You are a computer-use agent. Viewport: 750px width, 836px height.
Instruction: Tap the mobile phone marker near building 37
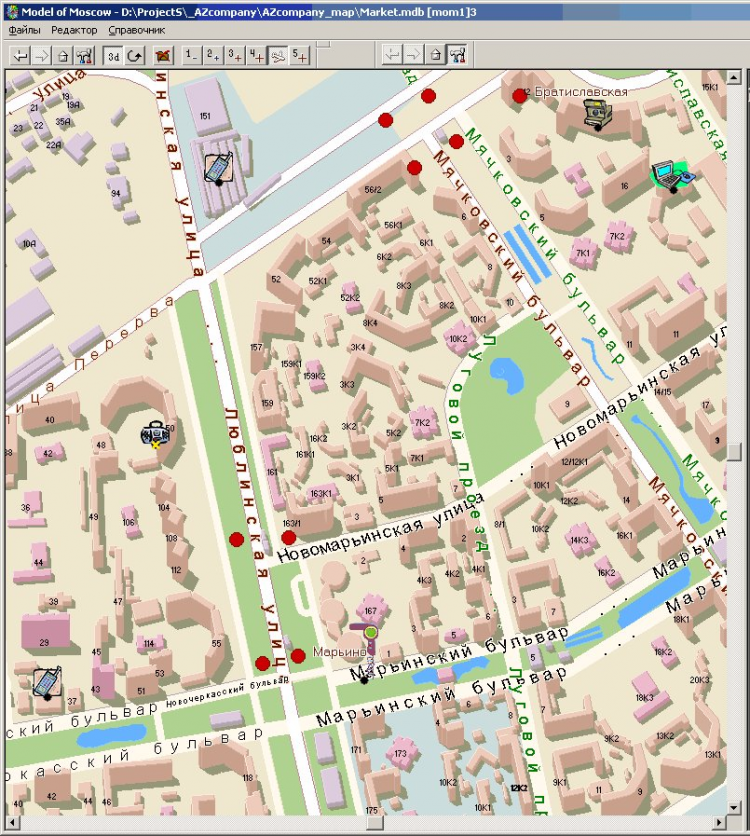[45, 682]
